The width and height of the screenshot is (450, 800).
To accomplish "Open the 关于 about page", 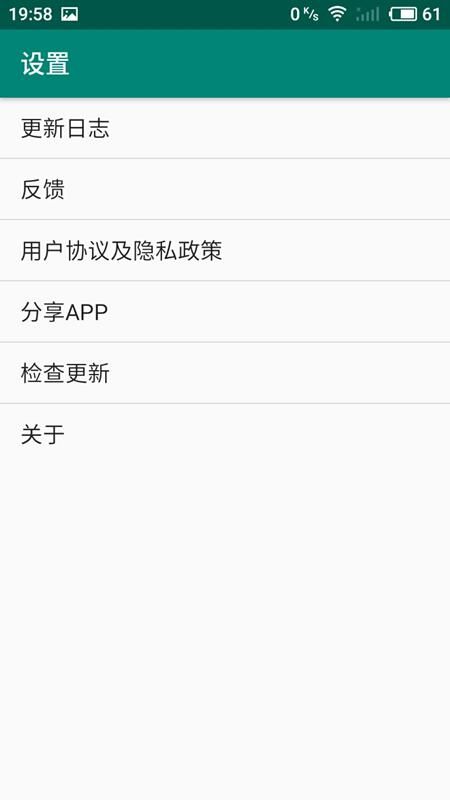I will pyautogui.click(x=225, y=434).
